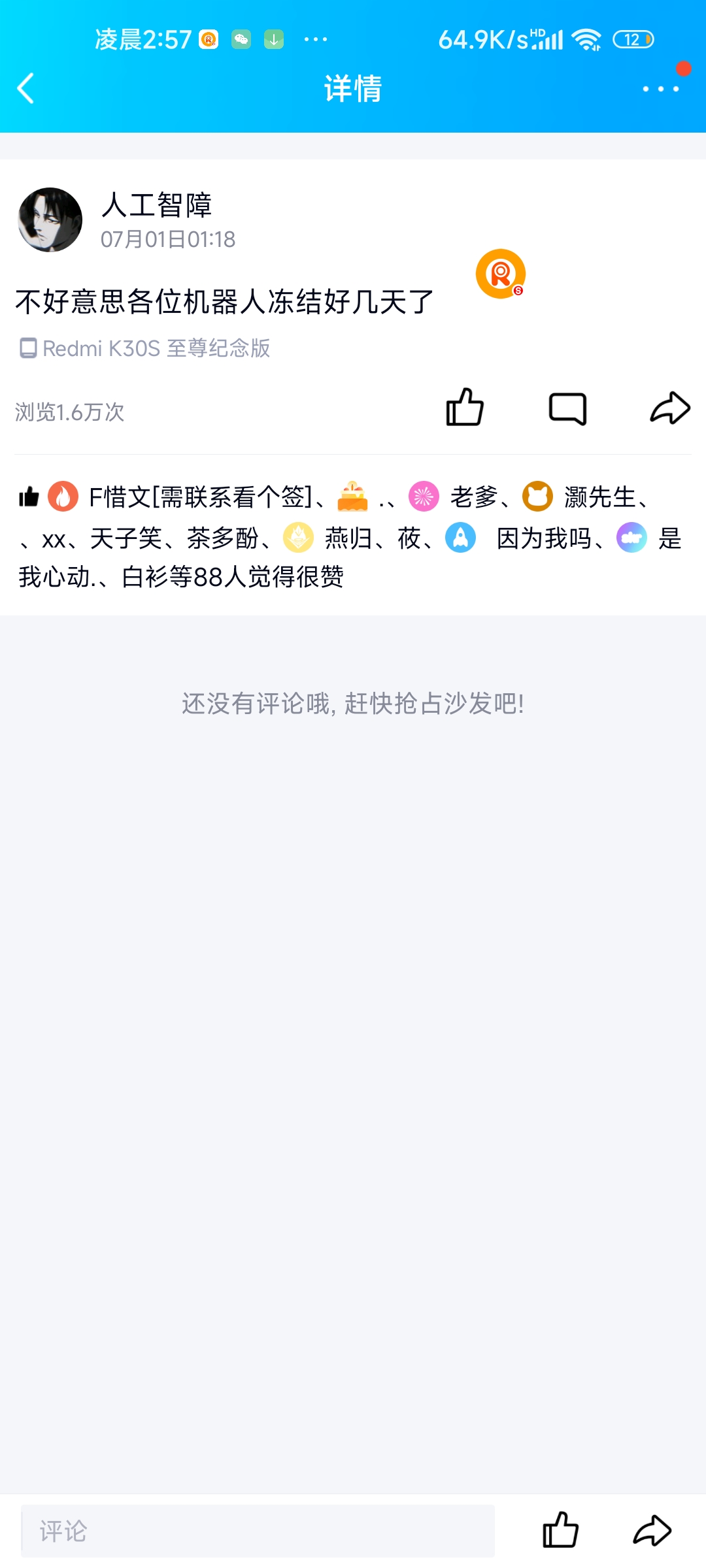The width and height of the screenshot is (706, 1568).
Task: View the poster name 人工智障
Action: point(157,205)
